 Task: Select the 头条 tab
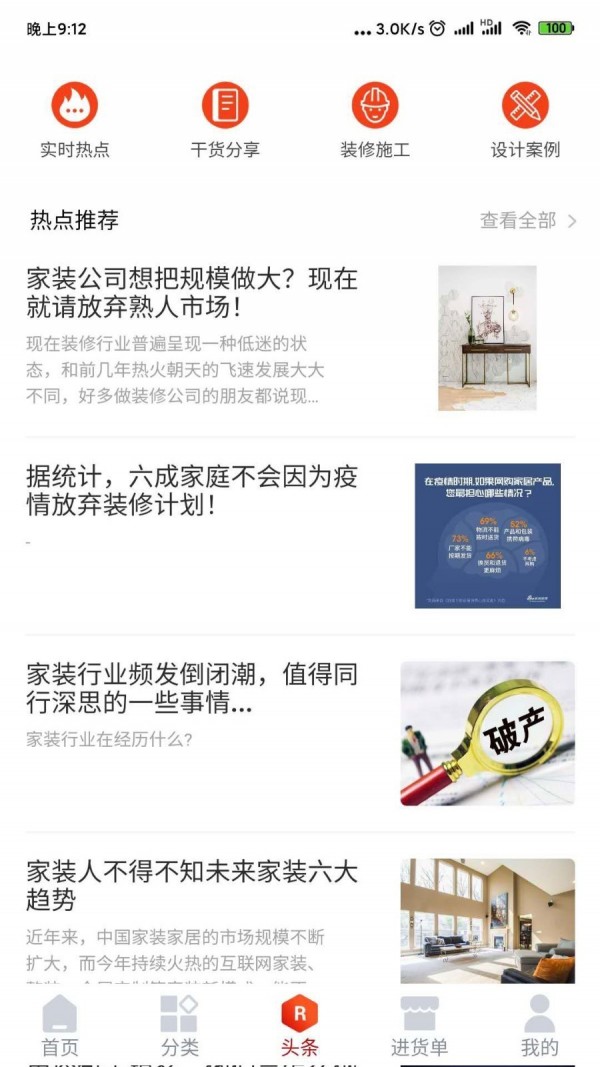[x=299, y=1025]
